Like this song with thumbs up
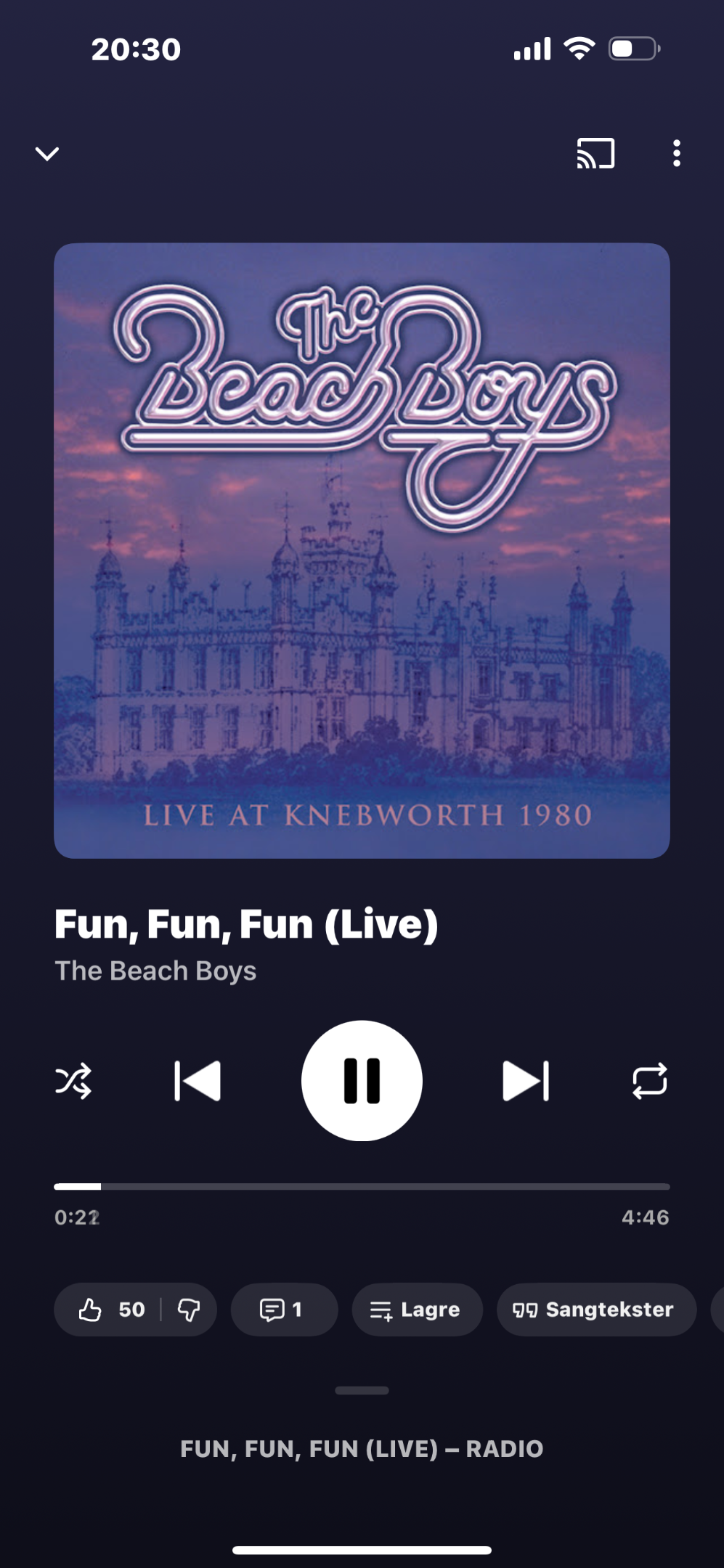The width and height of the screenshot is (724, 1568). [109, 1310]
